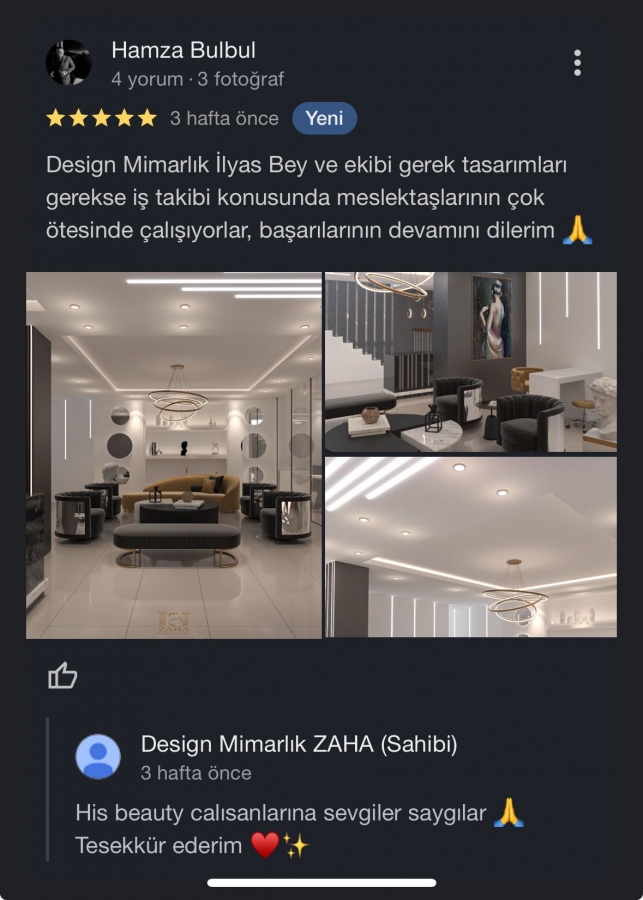Like Hamza Bulbul's review with thumbs up
The height and width of the screenshot is (900, 643).
62,676
